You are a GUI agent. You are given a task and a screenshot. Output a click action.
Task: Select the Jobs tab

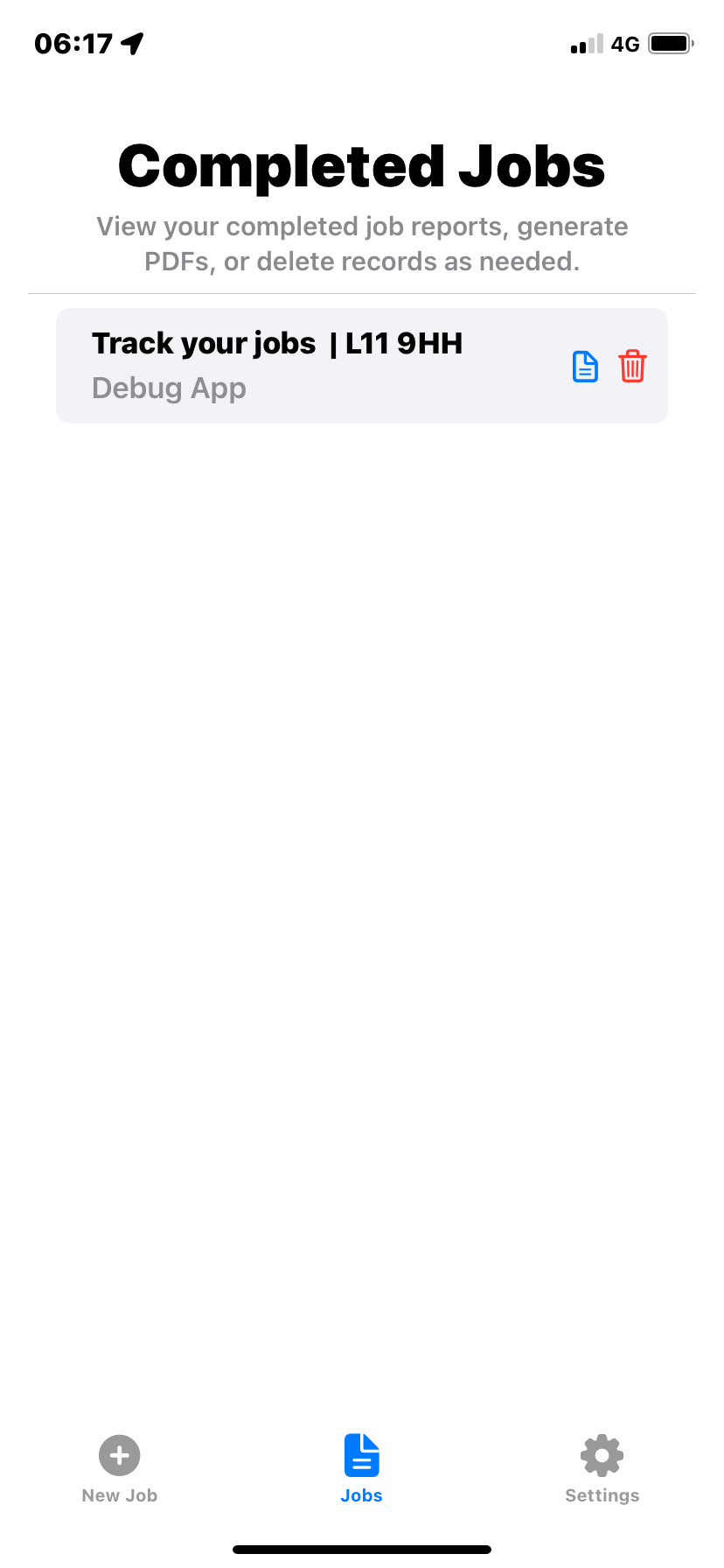[x=361, y=1469]
